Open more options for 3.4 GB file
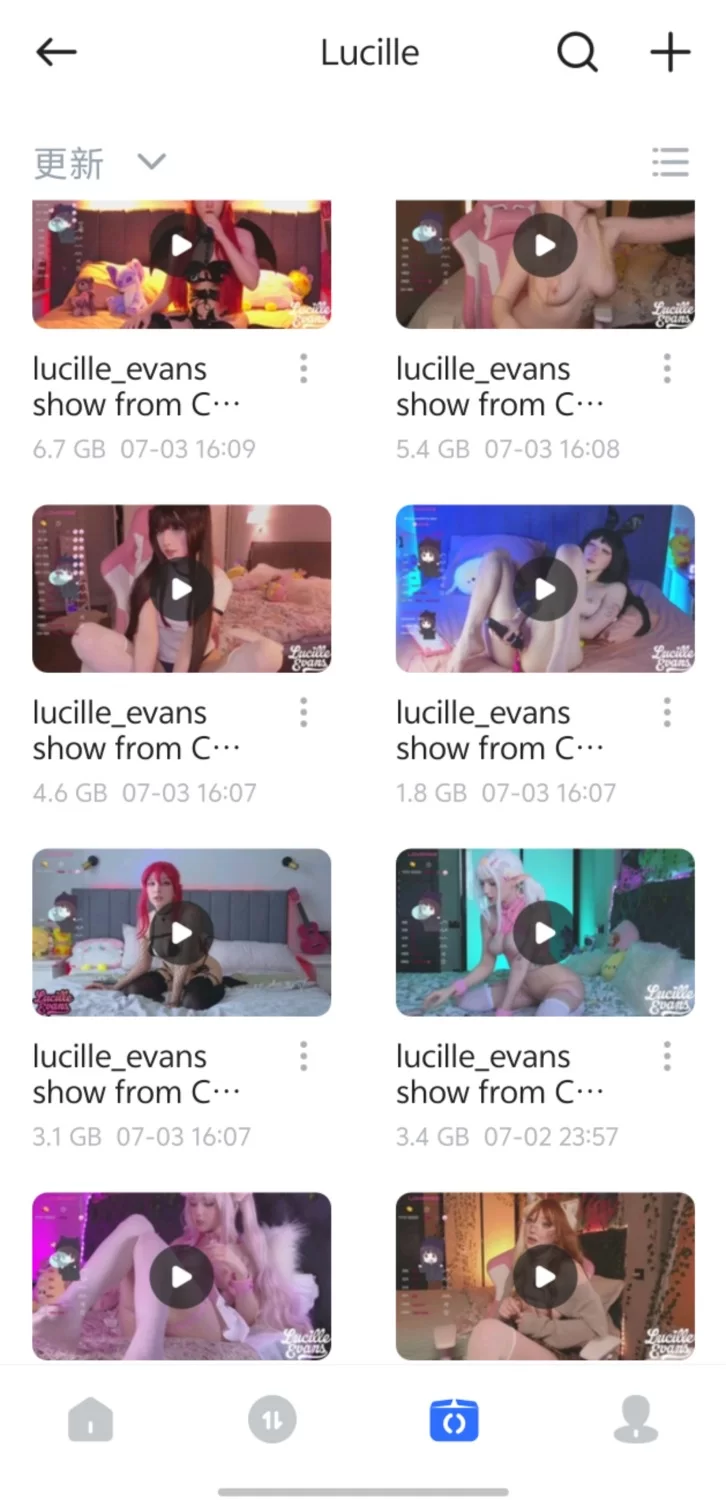The height and width of the screenshot is (1500, 726). (667, 1057)
